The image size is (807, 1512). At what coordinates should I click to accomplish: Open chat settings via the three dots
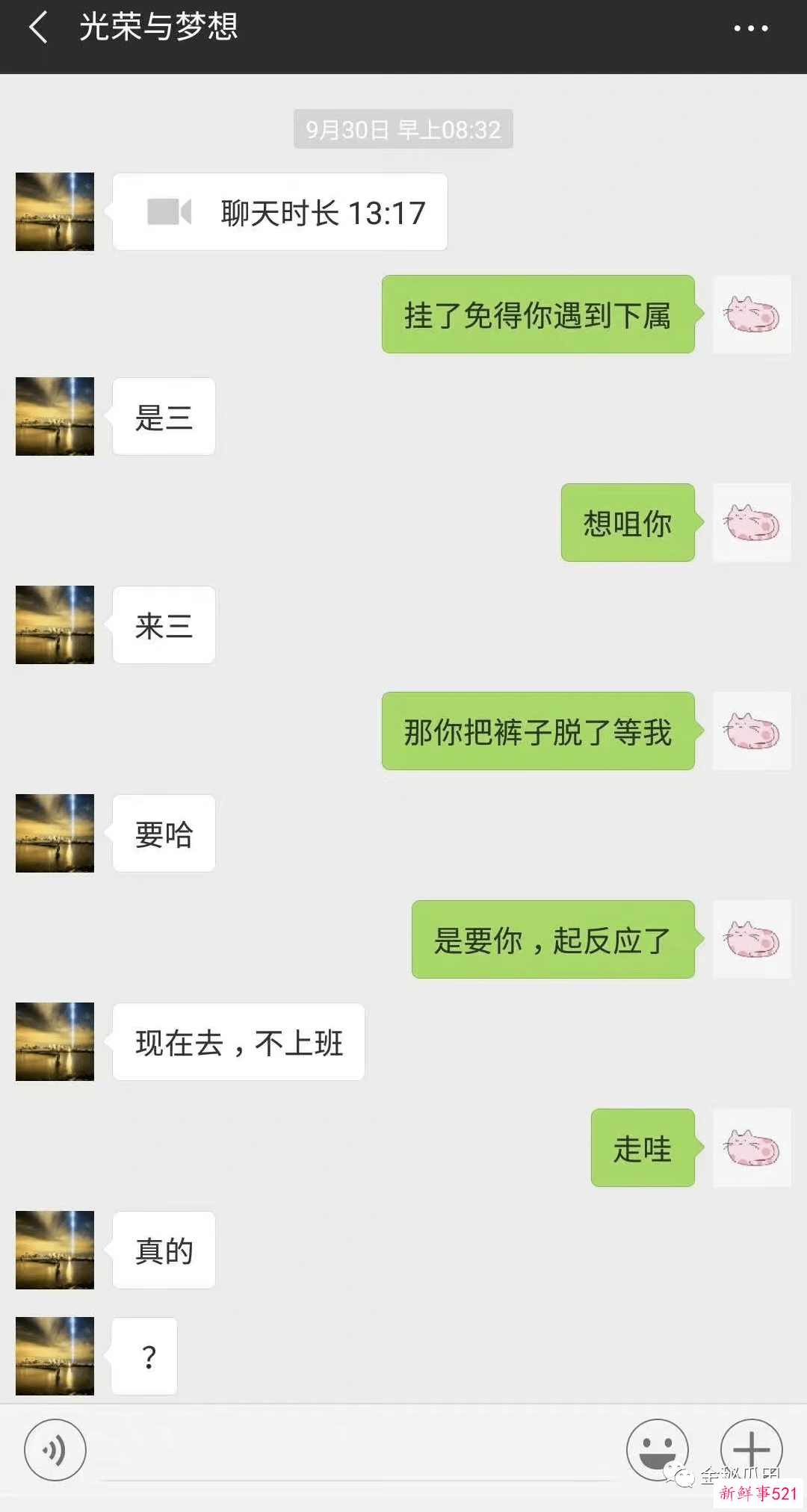click(749, 28)
